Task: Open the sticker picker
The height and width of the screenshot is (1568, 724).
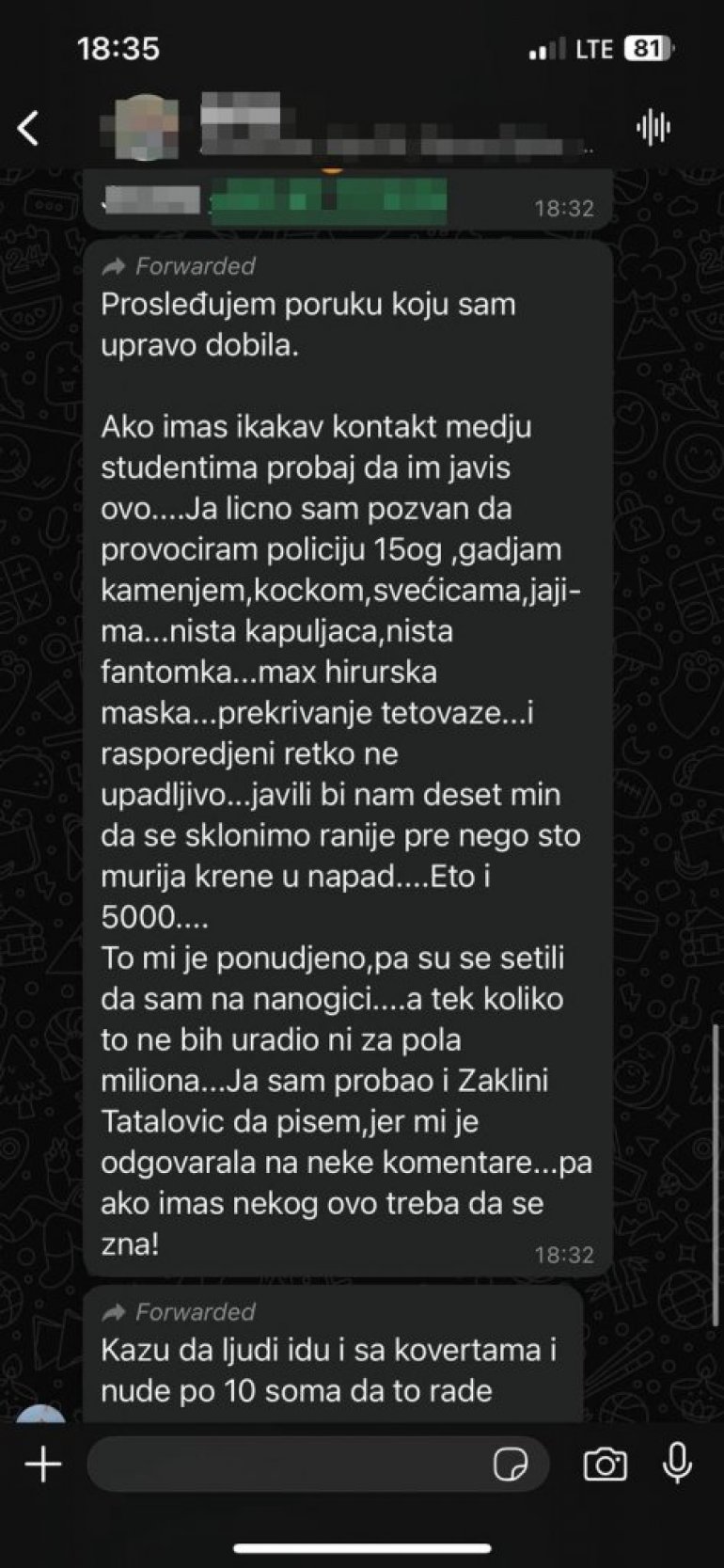Action: point(510,1465)
